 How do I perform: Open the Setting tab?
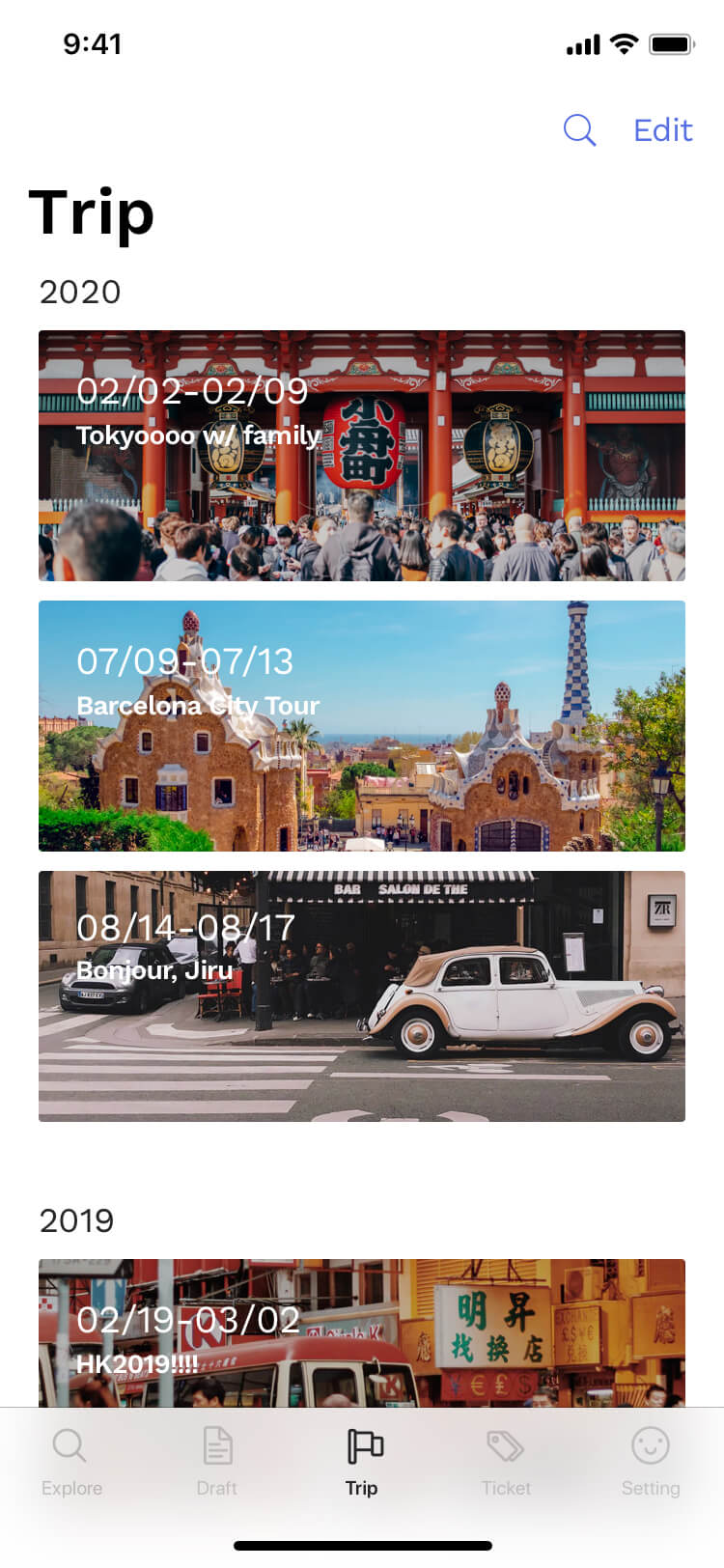click(651, 1462)
